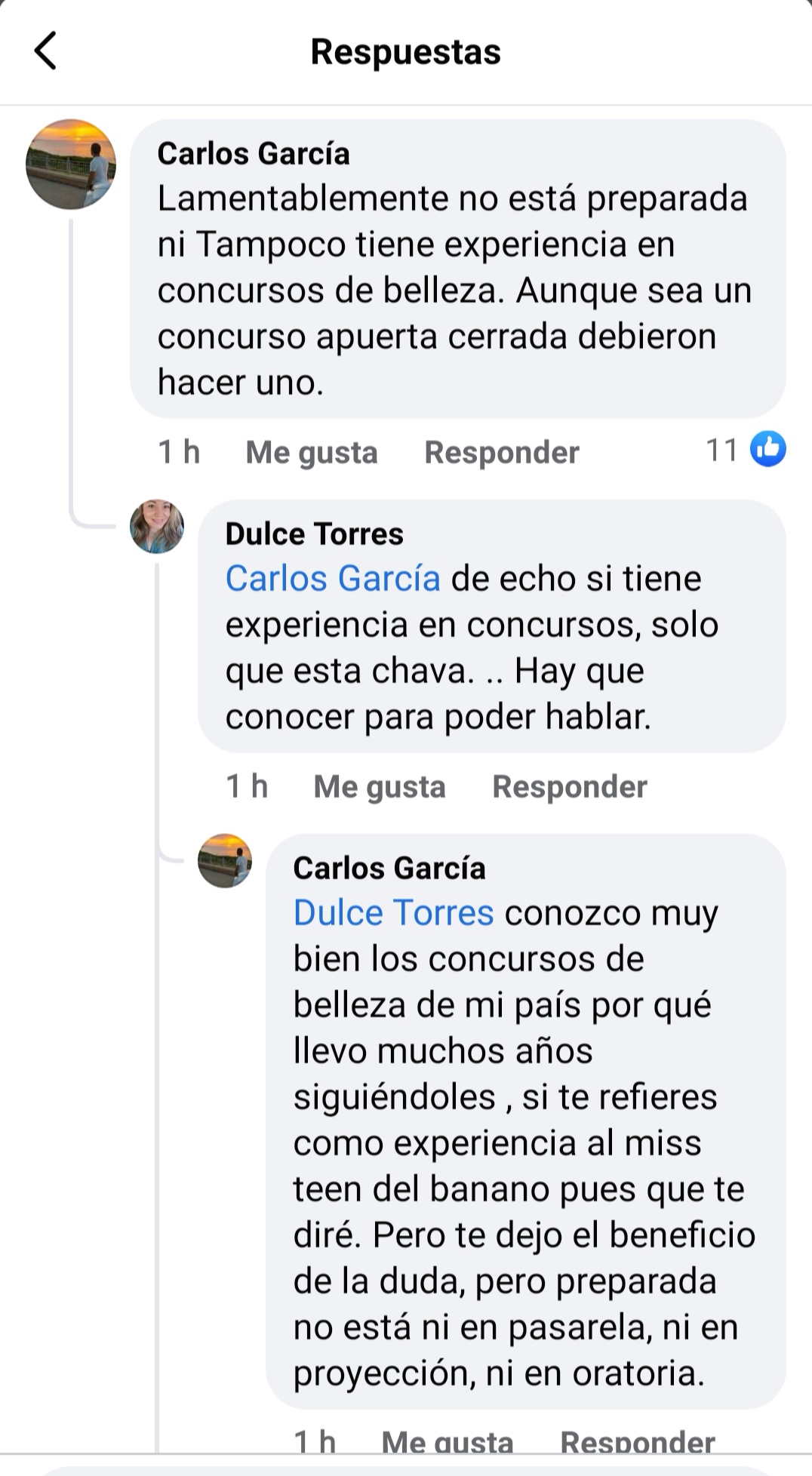This screenshot has height=1476, width=812.
Task: Reply to Carlos García's first comment
Action: coord(502,452)
